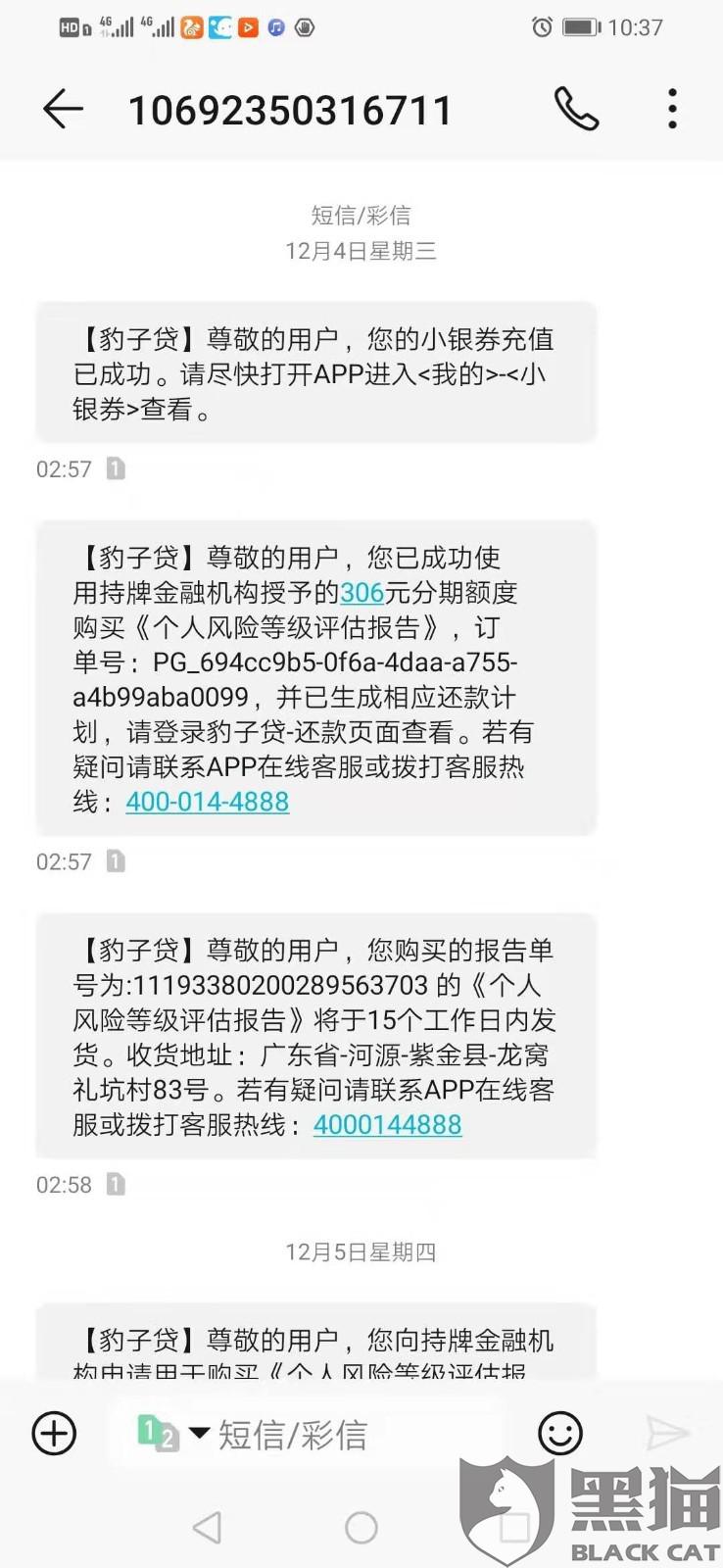Tap the phone link 4000144888
The height and width of the screenshot is (1568, 723).
click(x=387, y=1124)
